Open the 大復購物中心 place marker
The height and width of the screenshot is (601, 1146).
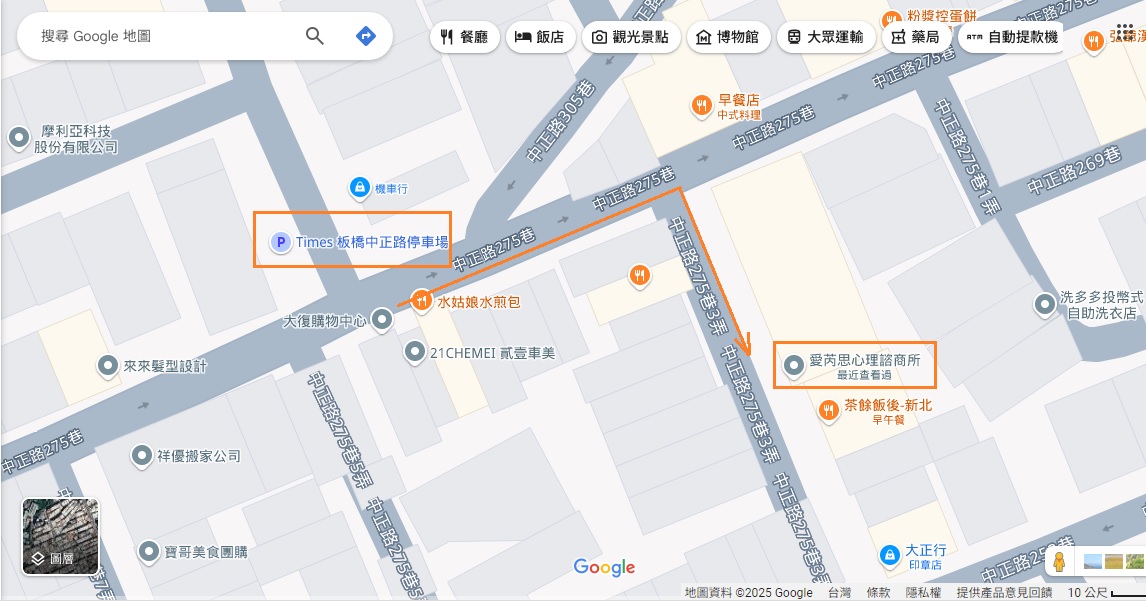[x=382, y=320]
